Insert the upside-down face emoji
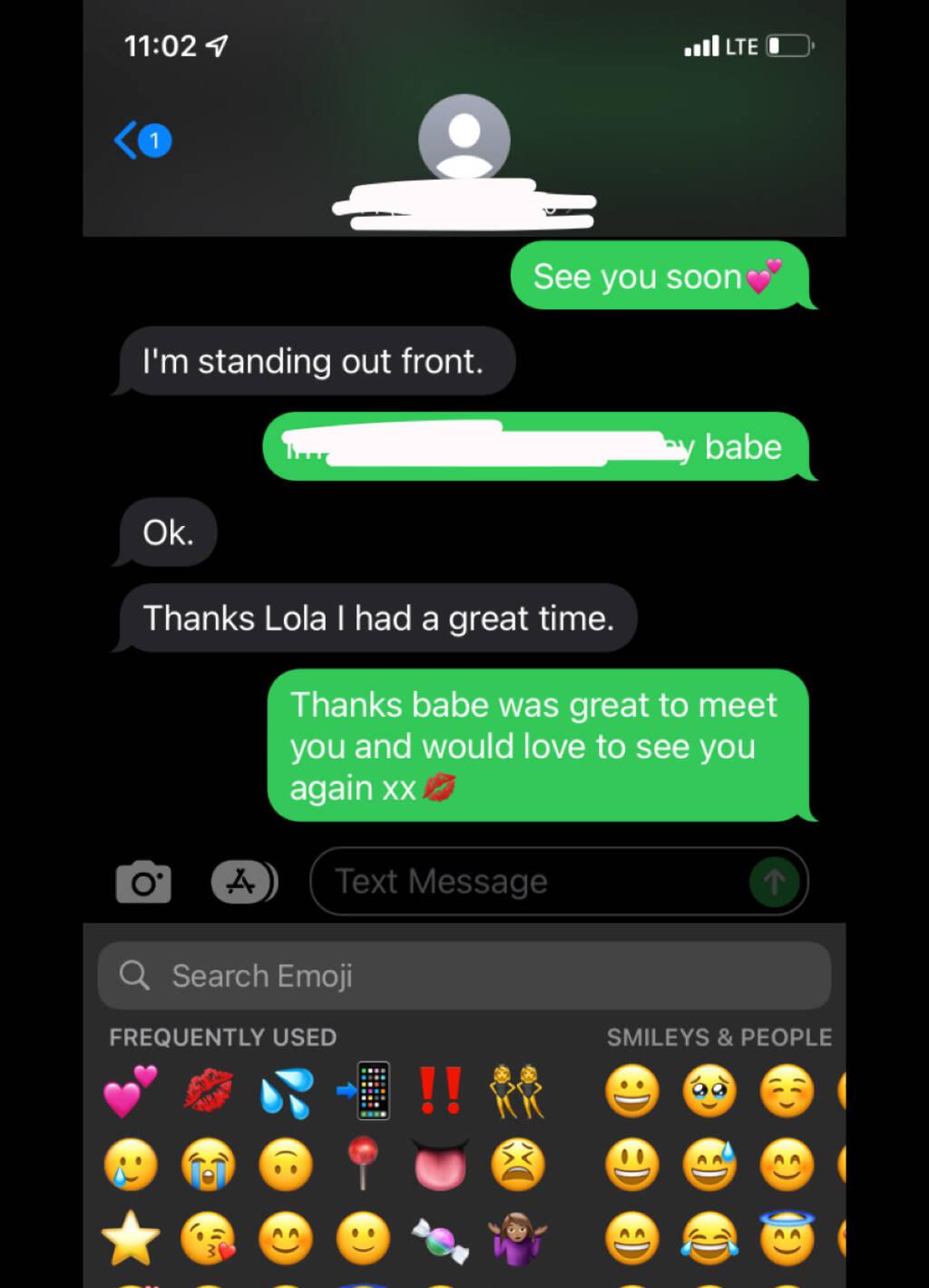 click(286, 1165)
